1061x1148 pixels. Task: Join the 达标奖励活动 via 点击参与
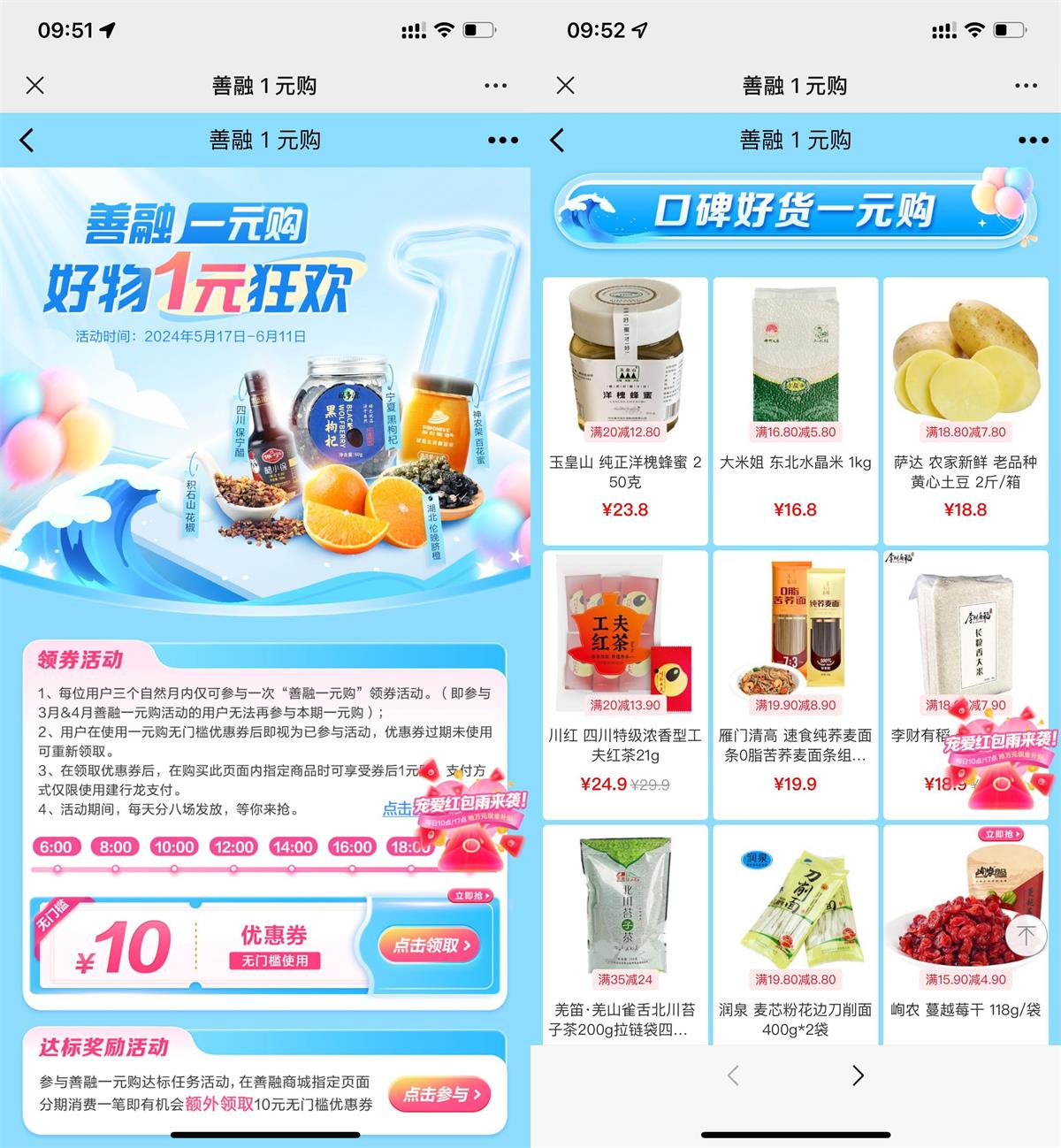439,1094
